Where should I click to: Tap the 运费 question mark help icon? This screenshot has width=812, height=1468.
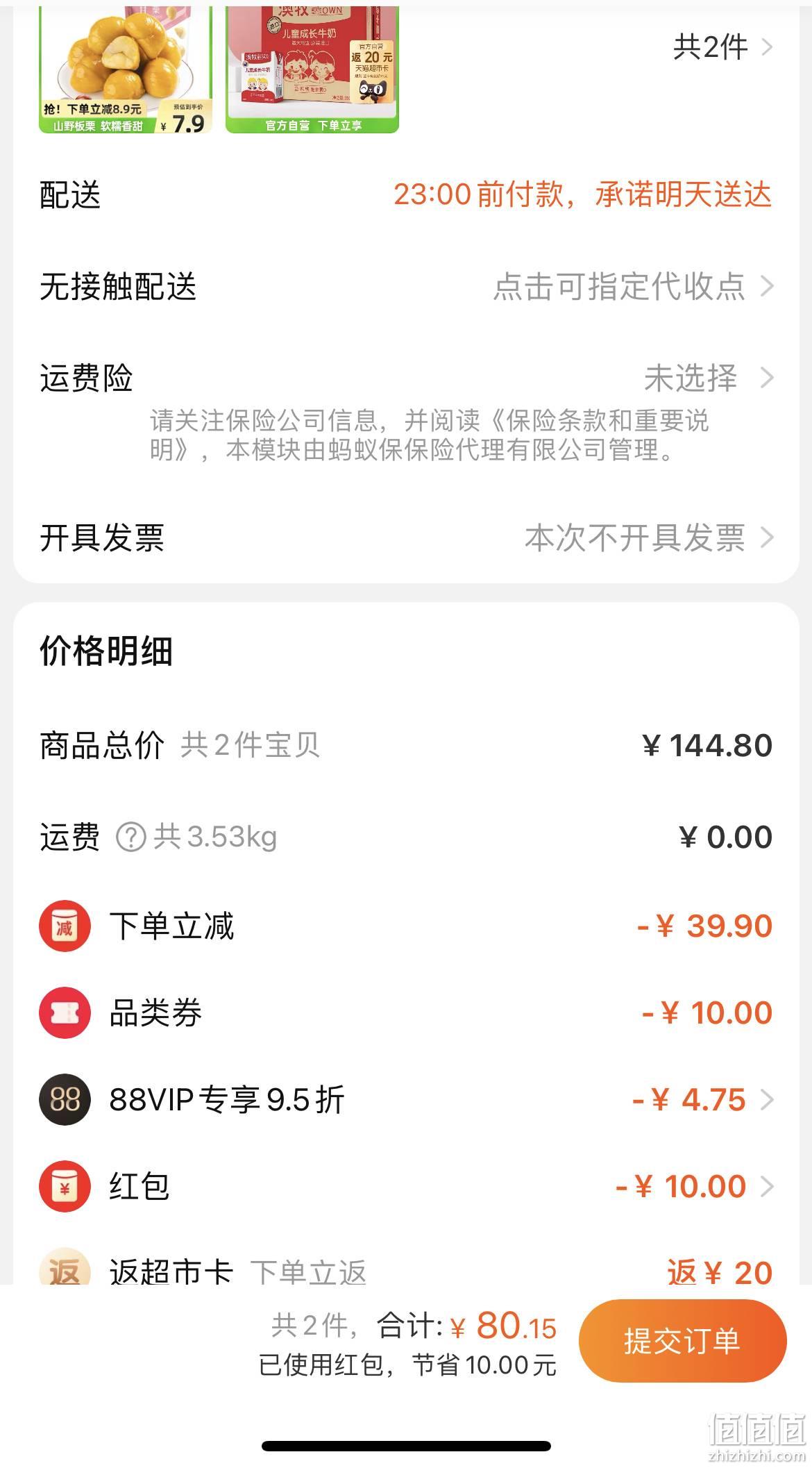click(130, 837)
